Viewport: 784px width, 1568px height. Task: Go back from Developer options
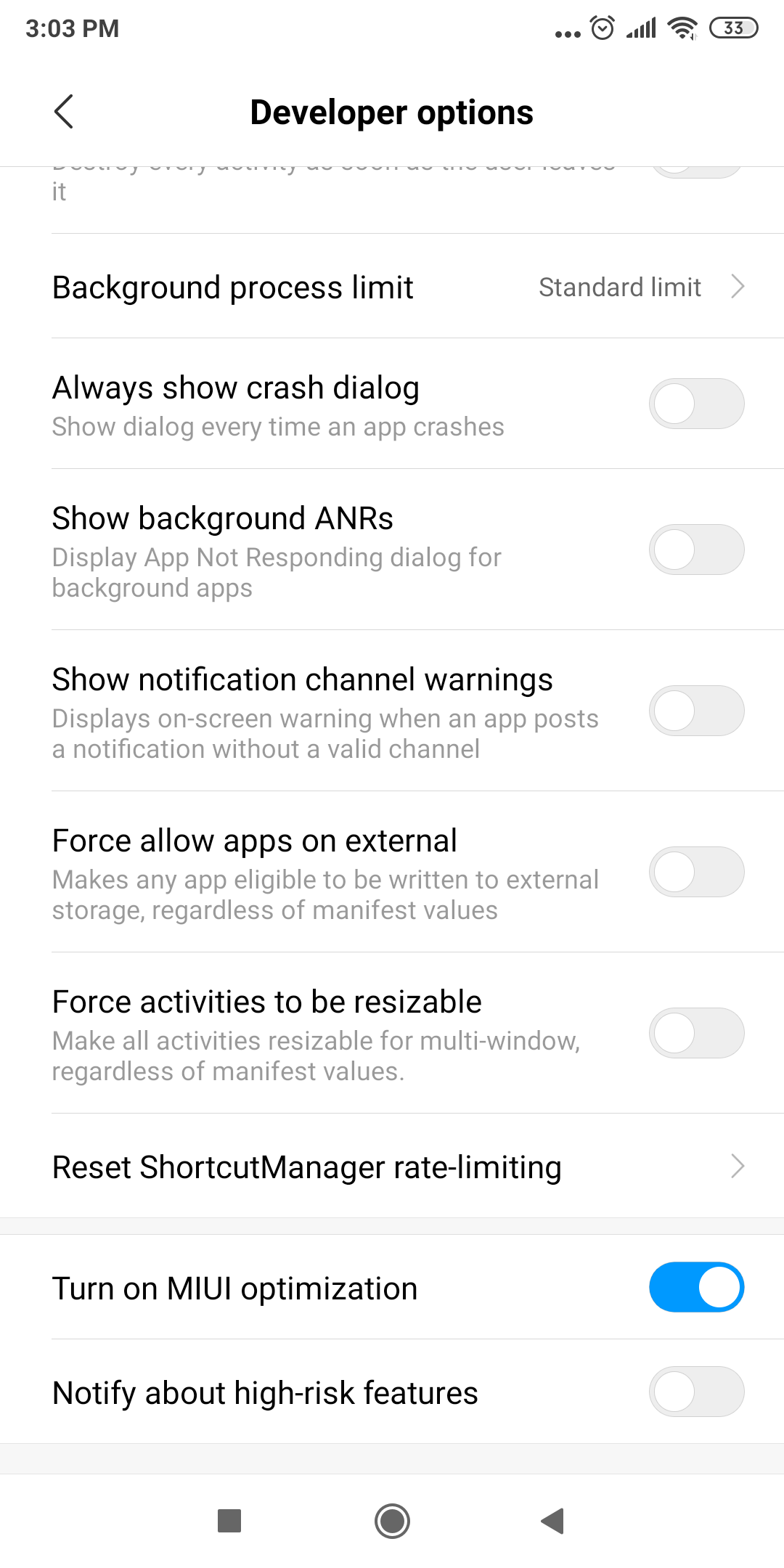pyautogui.click(x=64, y=112)
